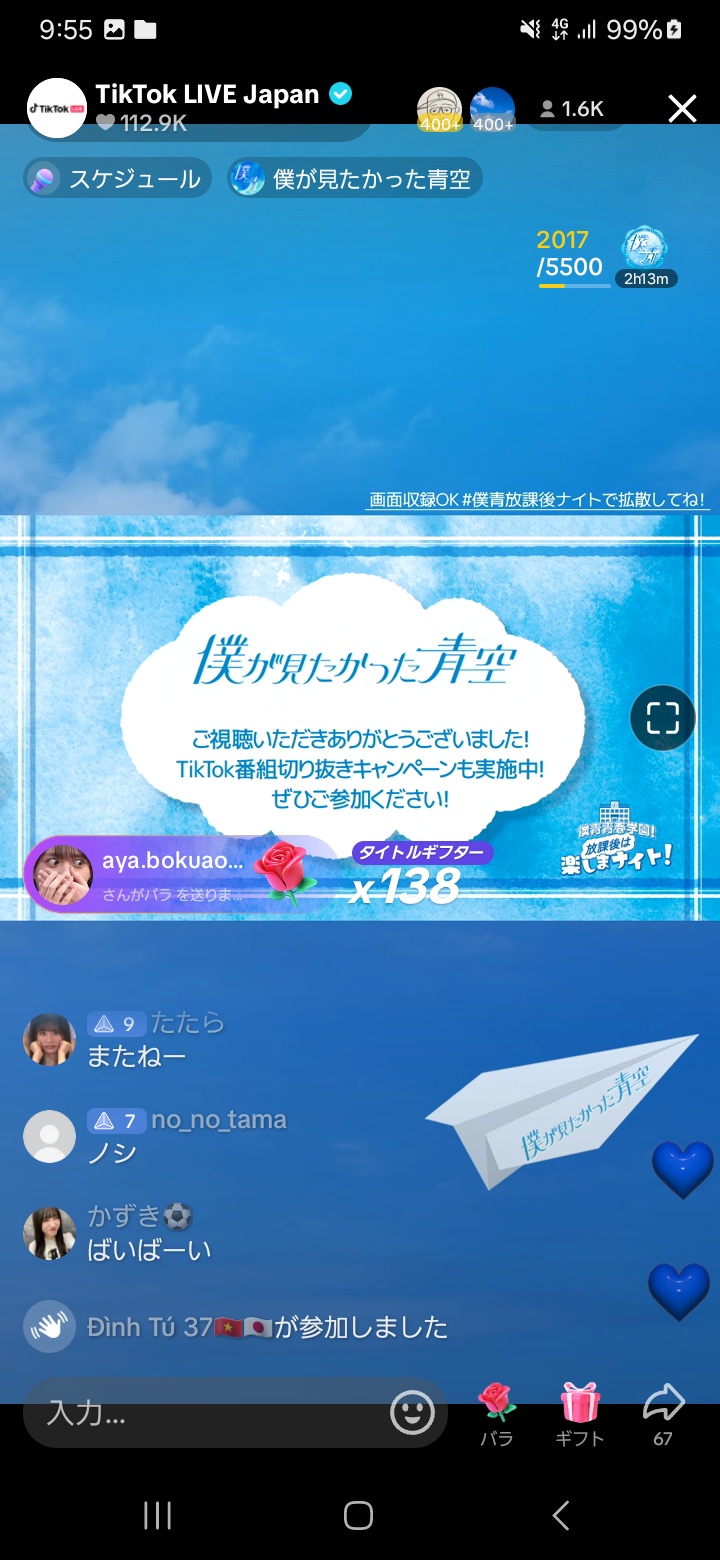Share this live stream
The width and height of the screenshot is (720, 1560).
[x=662, y=1412]
